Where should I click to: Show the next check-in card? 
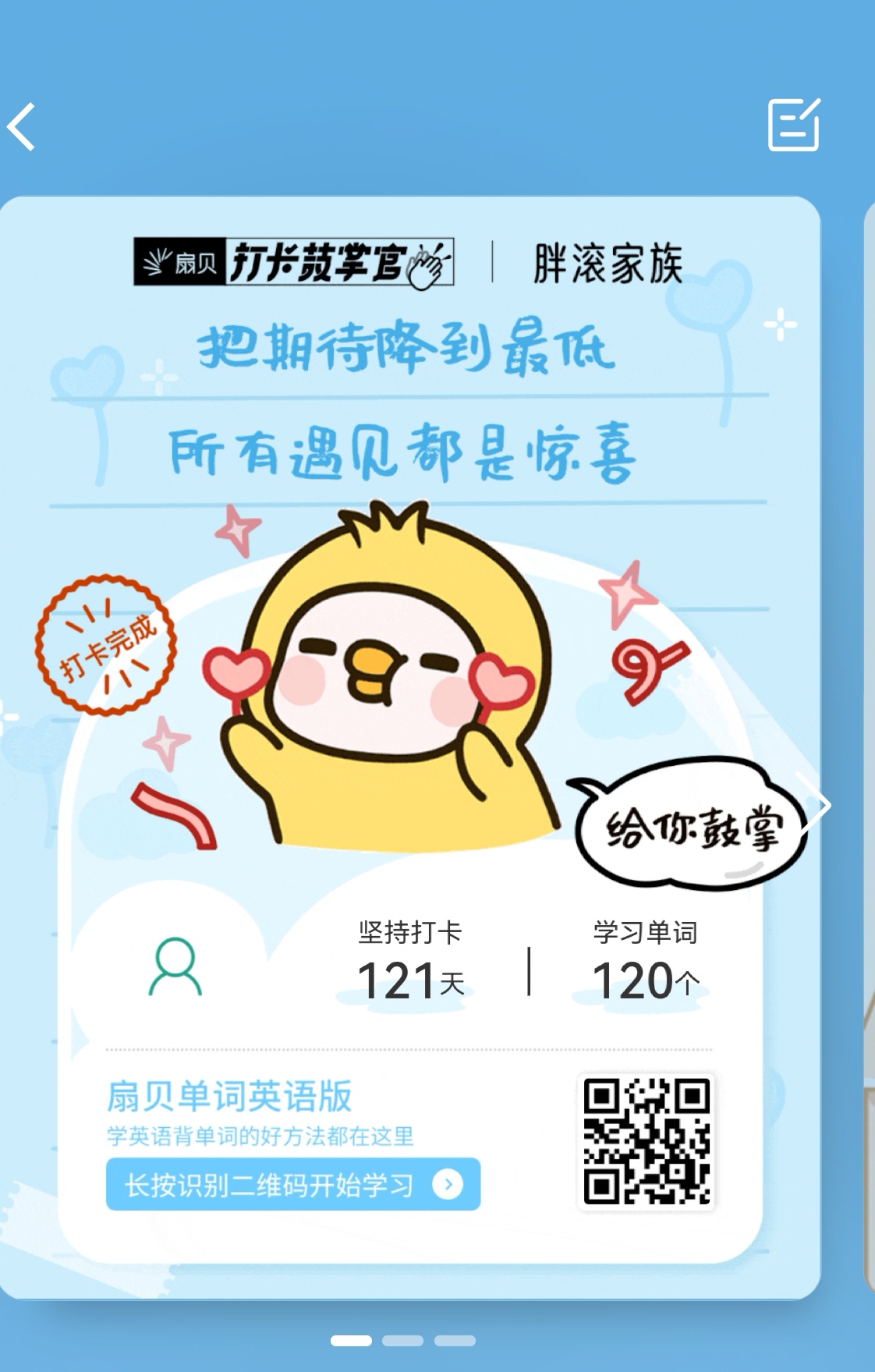(x=817, y=805)
